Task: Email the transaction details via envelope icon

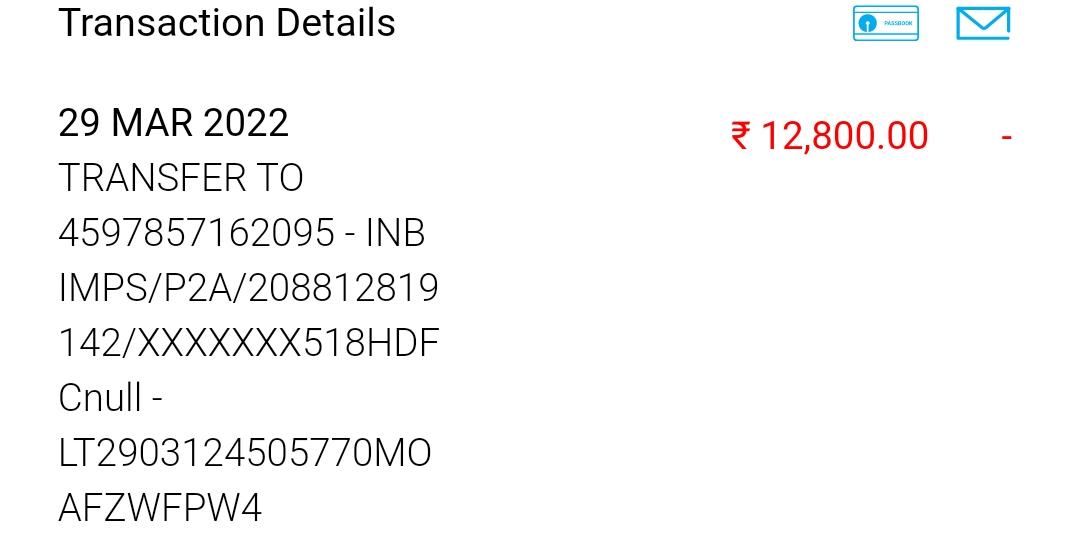Action: point(982,23)
